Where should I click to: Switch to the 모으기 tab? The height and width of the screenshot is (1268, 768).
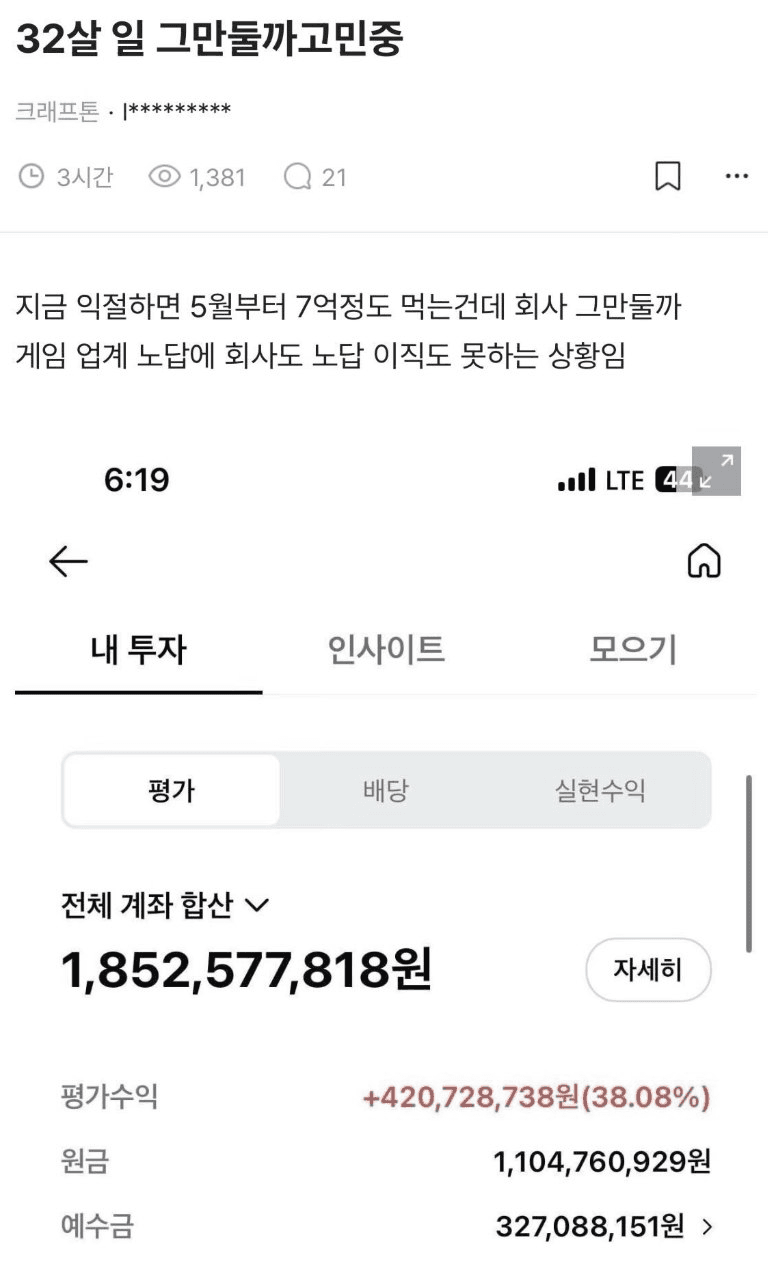pos(631,649)
